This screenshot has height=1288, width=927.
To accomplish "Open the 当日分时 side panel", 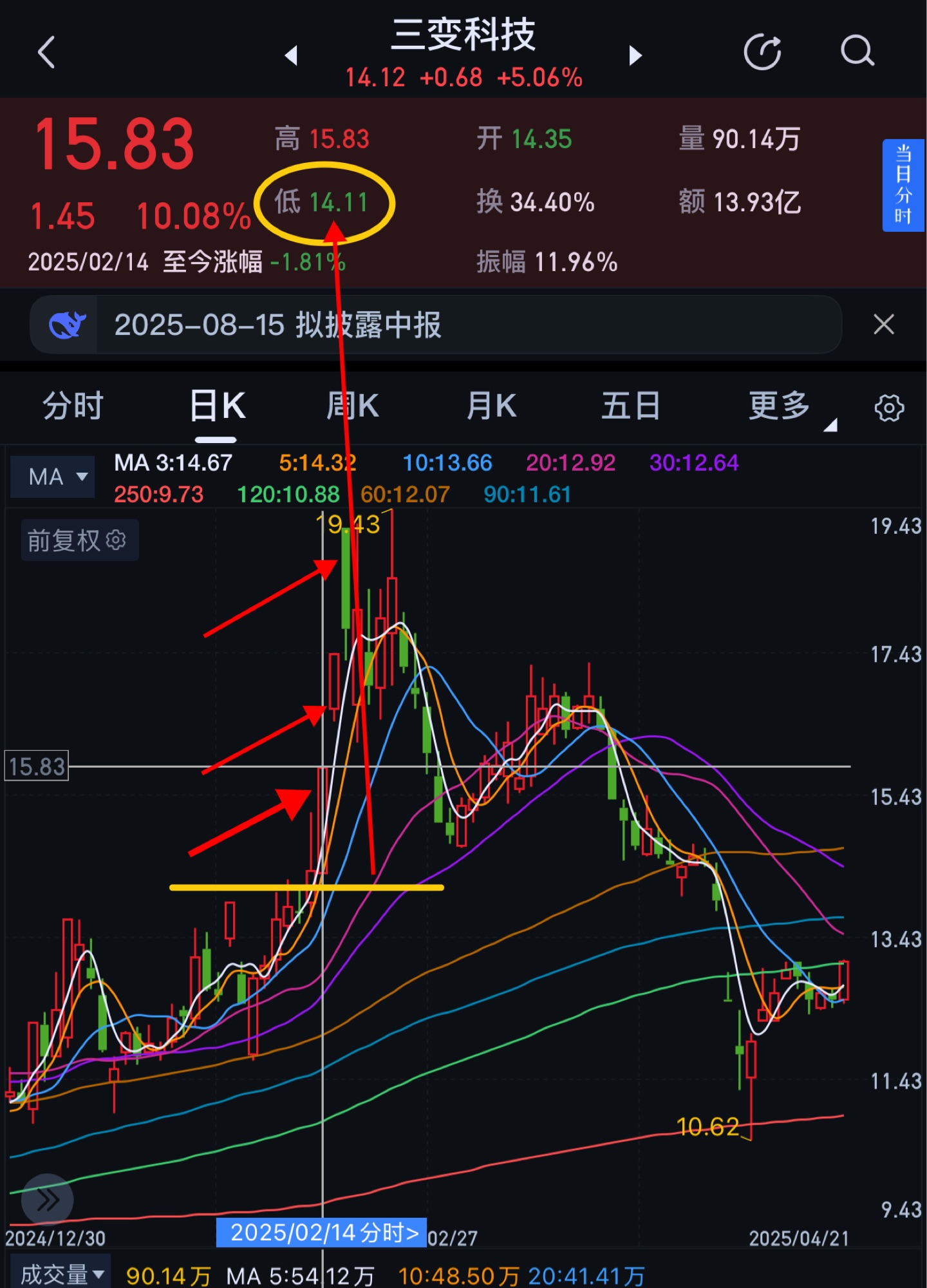I will click(903, 185).
